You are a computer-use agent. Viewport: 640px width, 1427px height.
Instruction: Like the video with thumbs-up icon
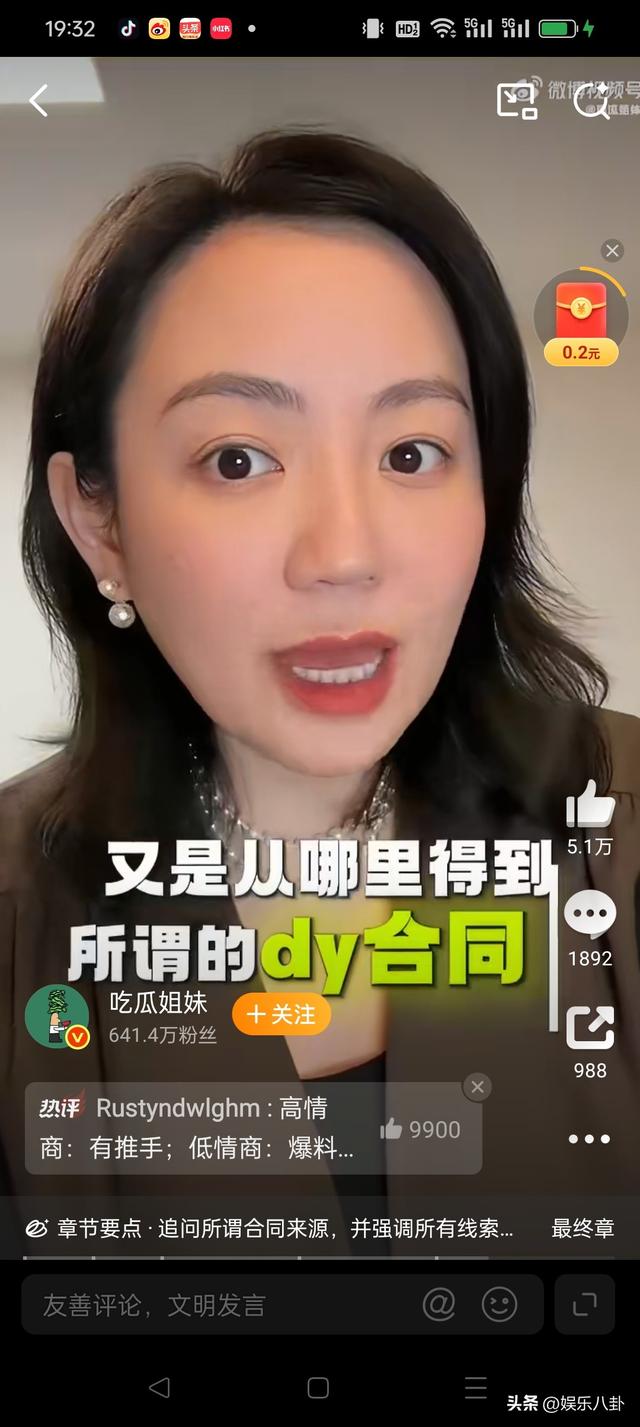coord(590,804)
